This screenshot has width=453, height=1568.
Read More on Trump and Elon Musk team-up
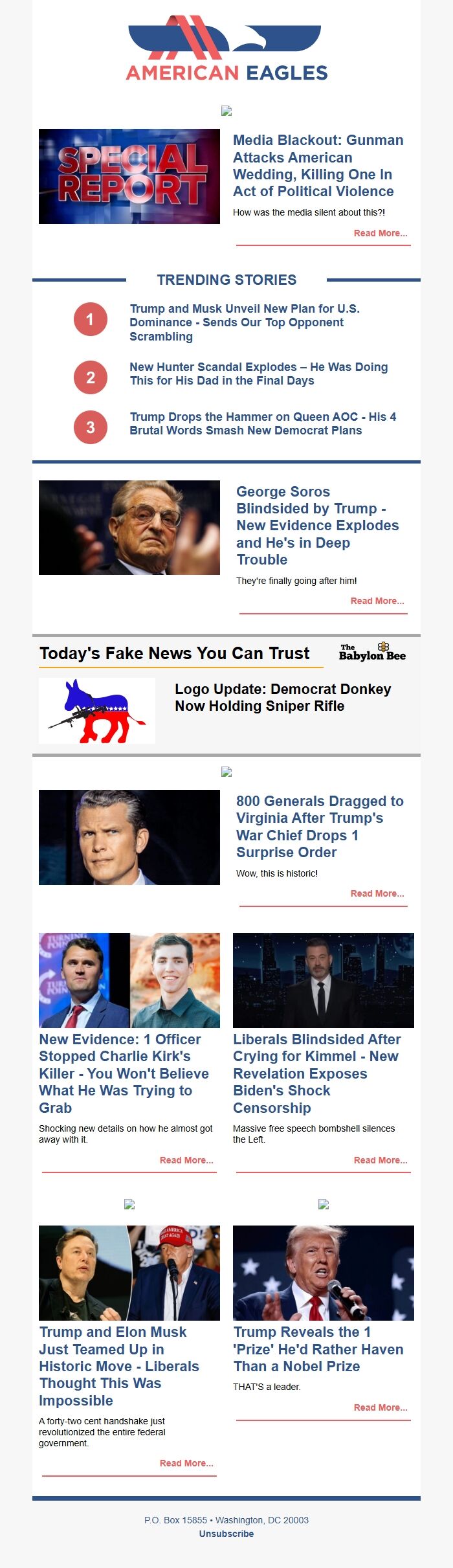click(186, 1463)
